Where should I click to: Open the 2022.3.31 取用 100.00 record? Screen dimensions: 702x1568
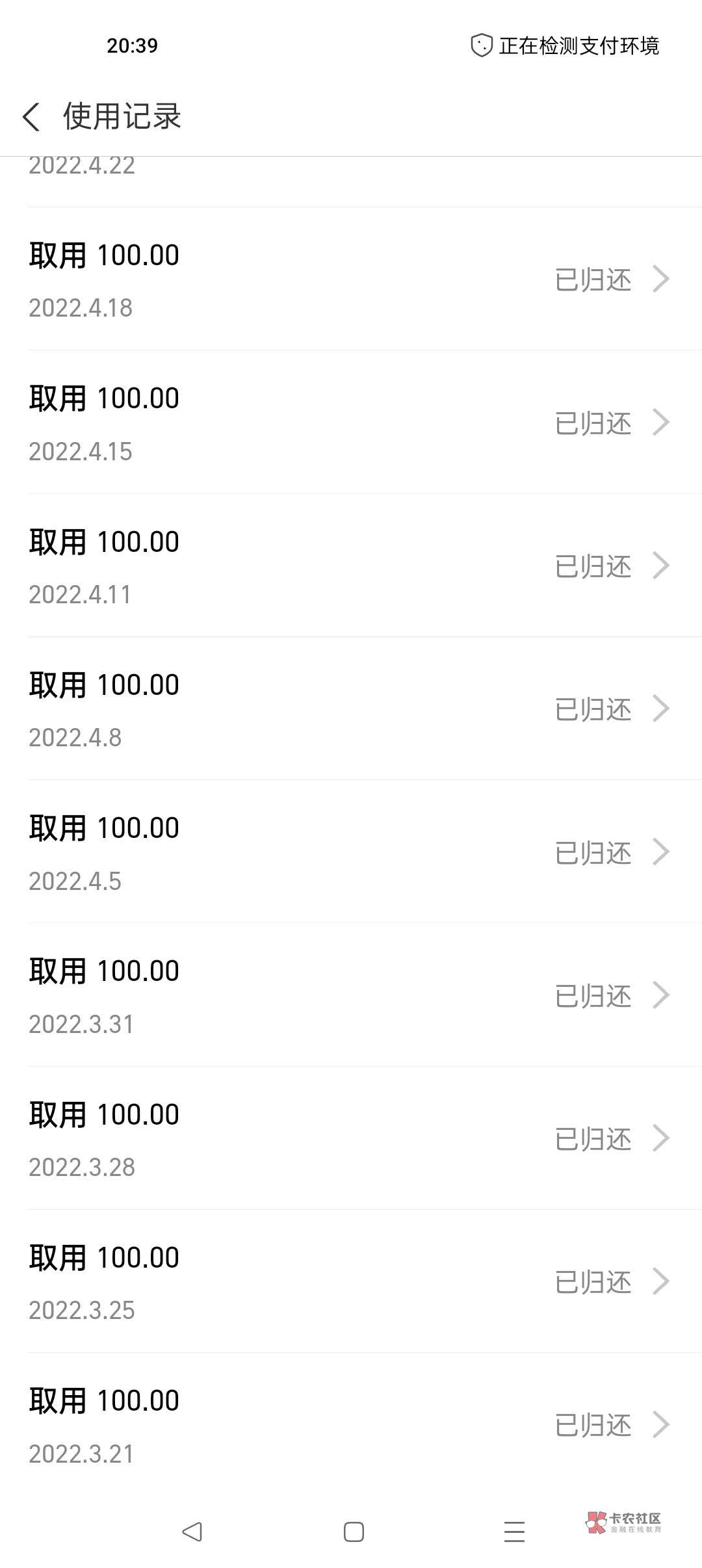coord(351,995)
